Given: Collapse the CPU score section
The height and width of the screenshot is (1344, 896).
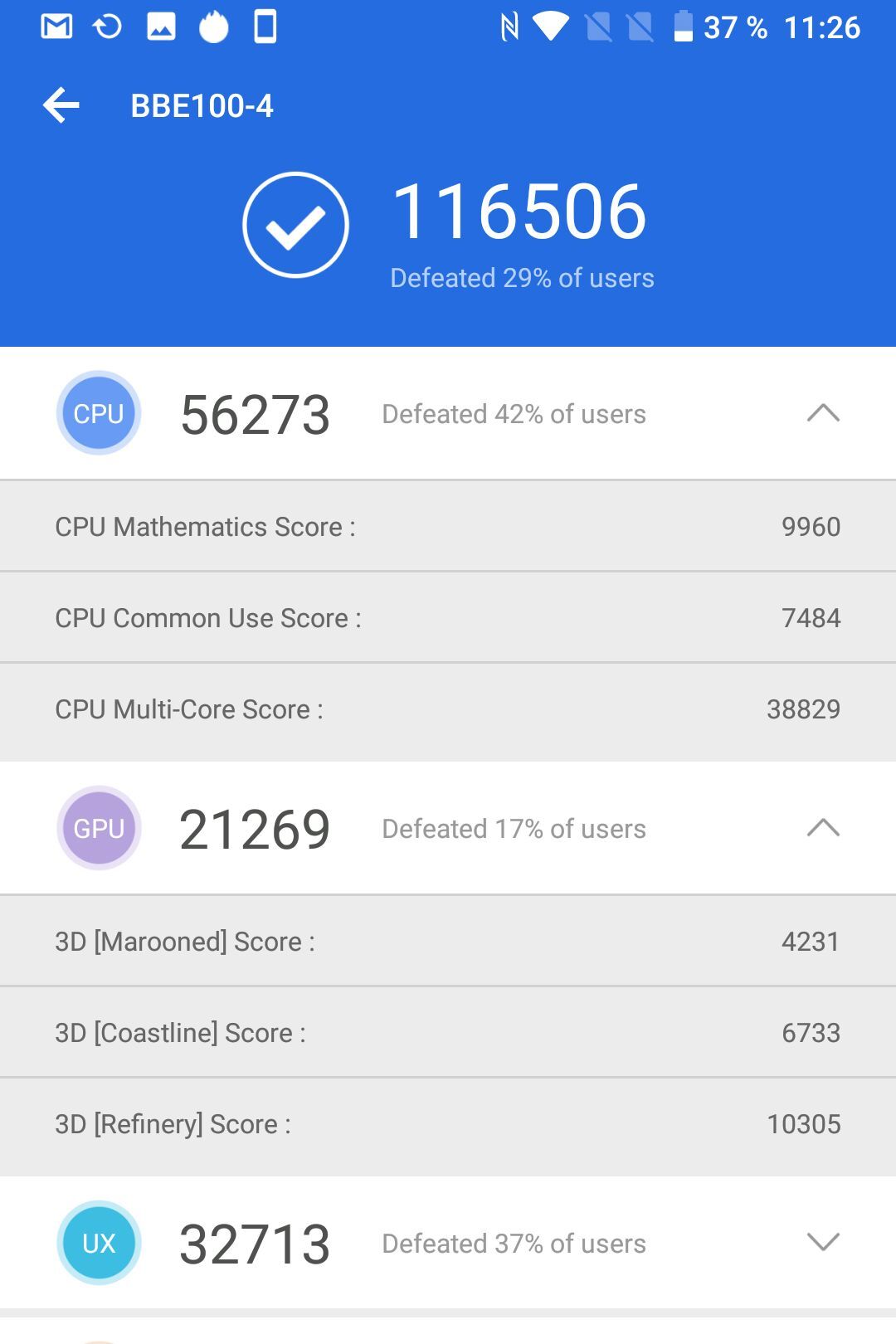Looking at the screenshot, I should [x=823, y=413].
